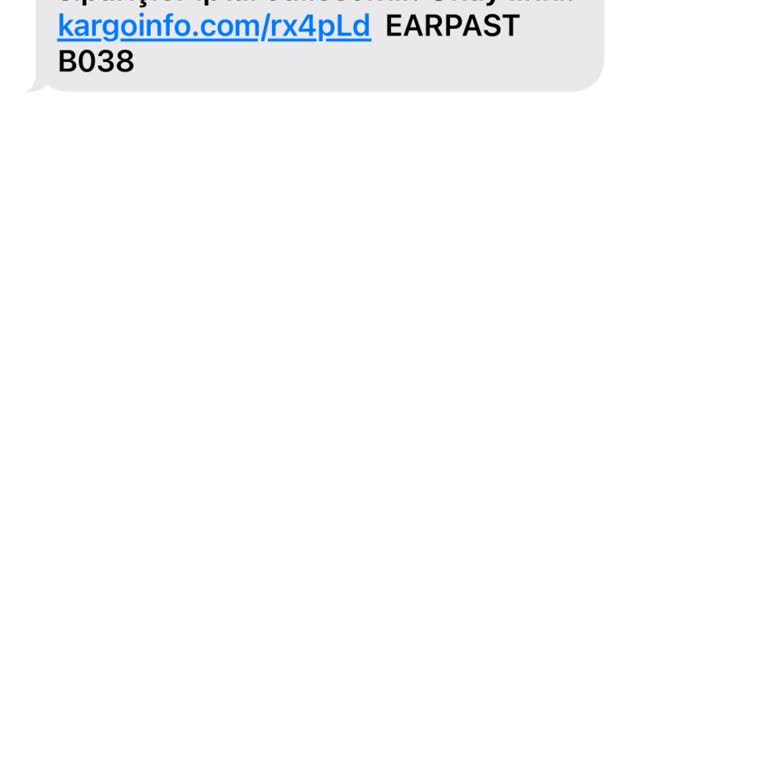Image resolution: width=768 pixels, height=768 pixels.
Task: Open the kargoinfo.com/rx4pLd link
Action: click(214, 27)
